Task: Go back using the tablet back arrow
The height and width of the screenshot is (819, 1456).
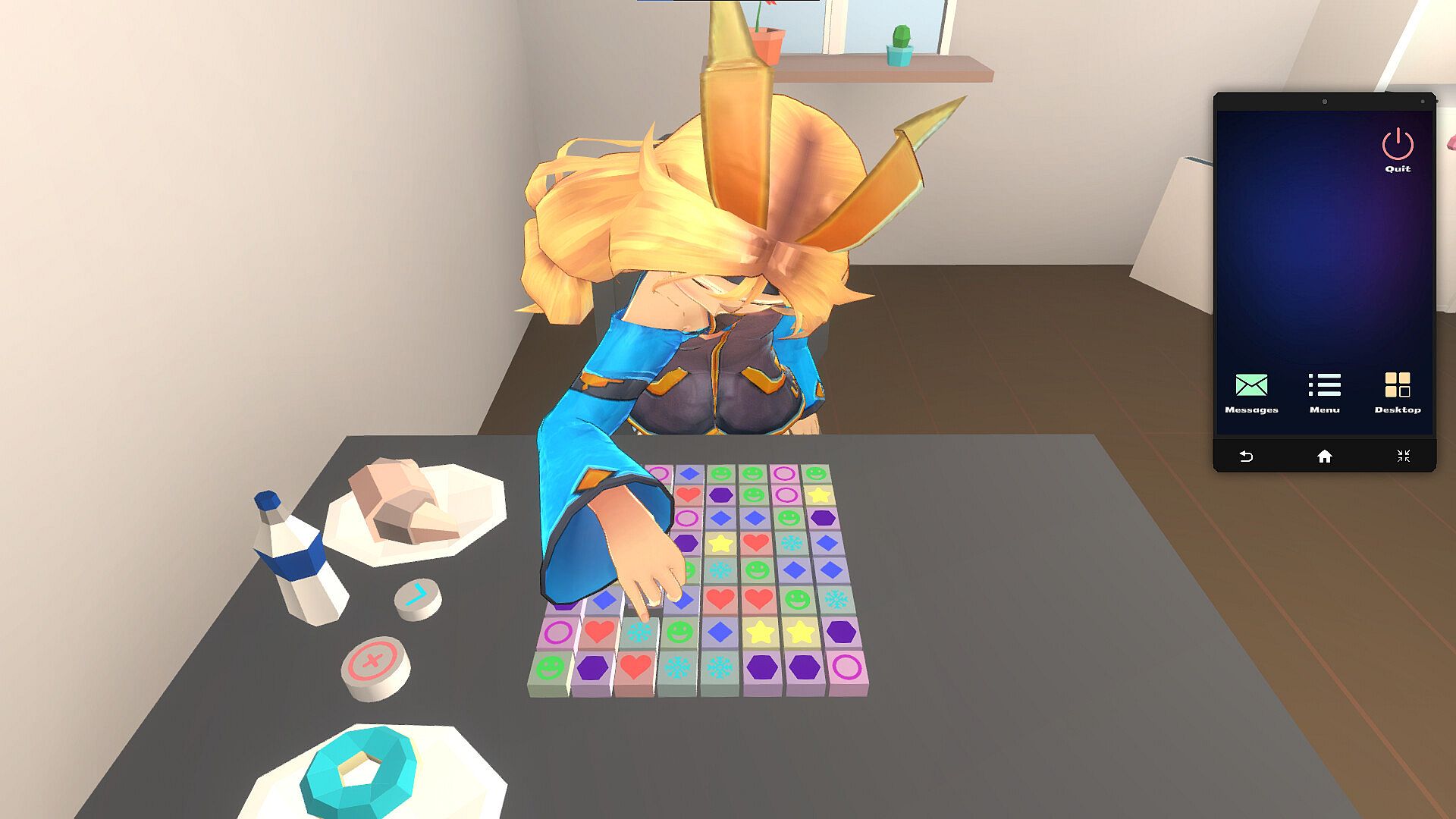Action: tap(1246, 457)
